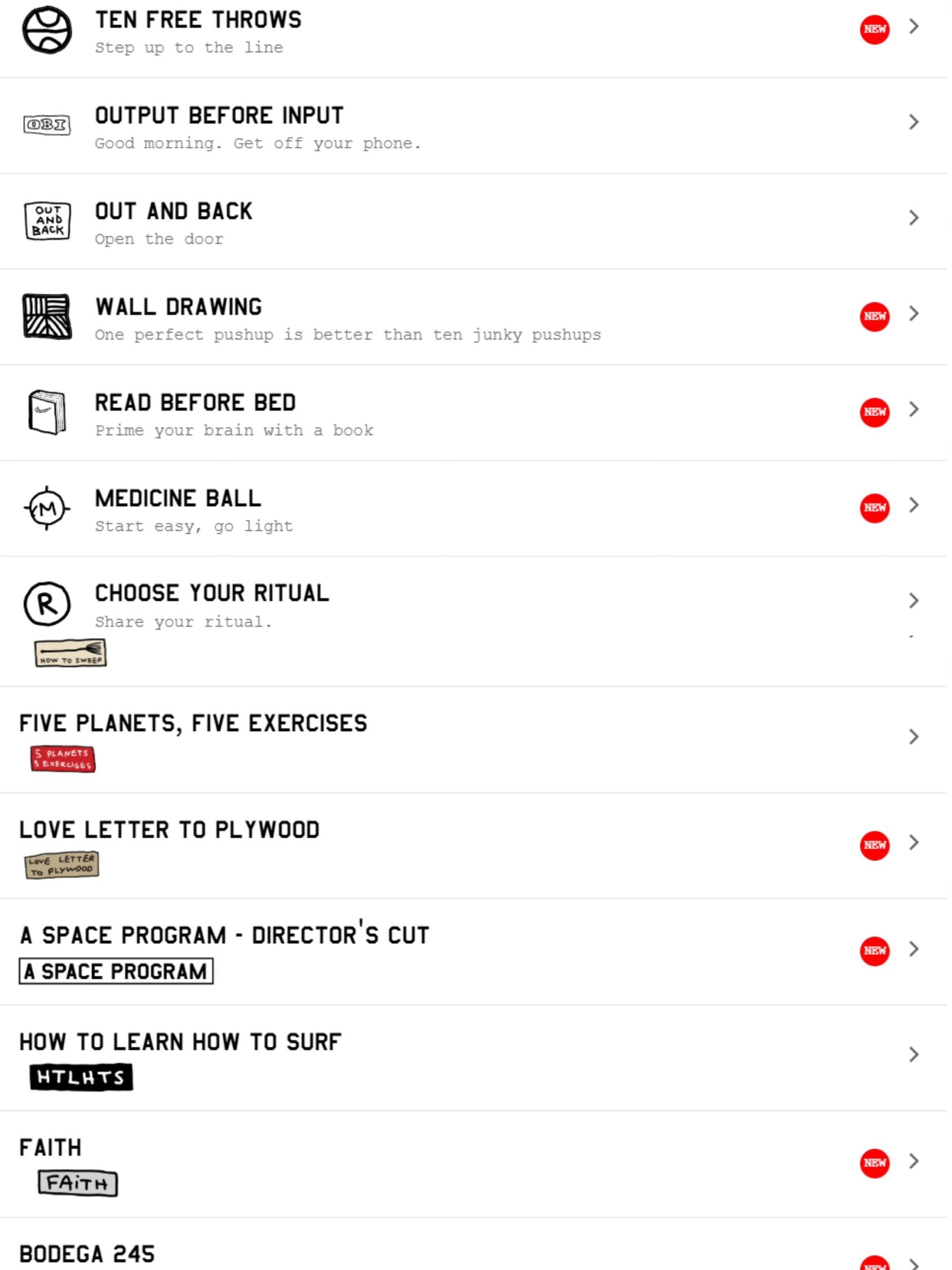Open Five Planets, Five Exercises
Viewport: 952px width, 1270px height.
coord(193,724)
